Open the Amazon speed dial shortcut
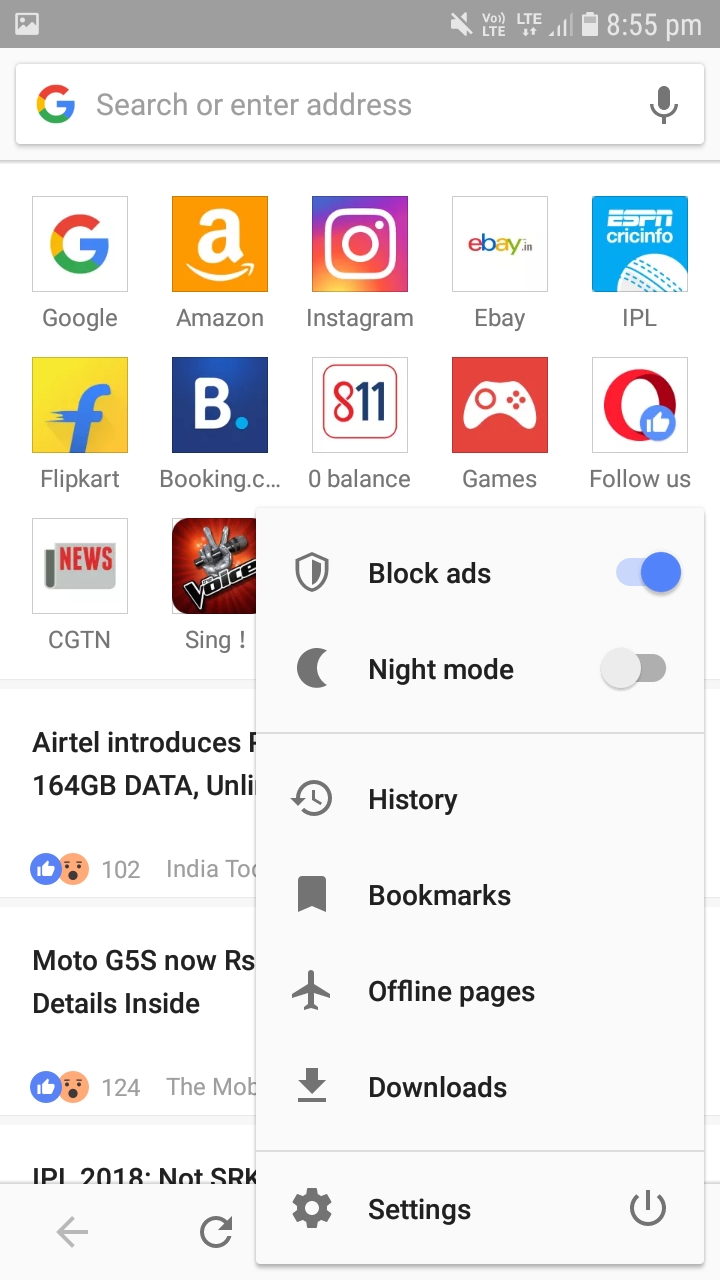 [220, 245]
